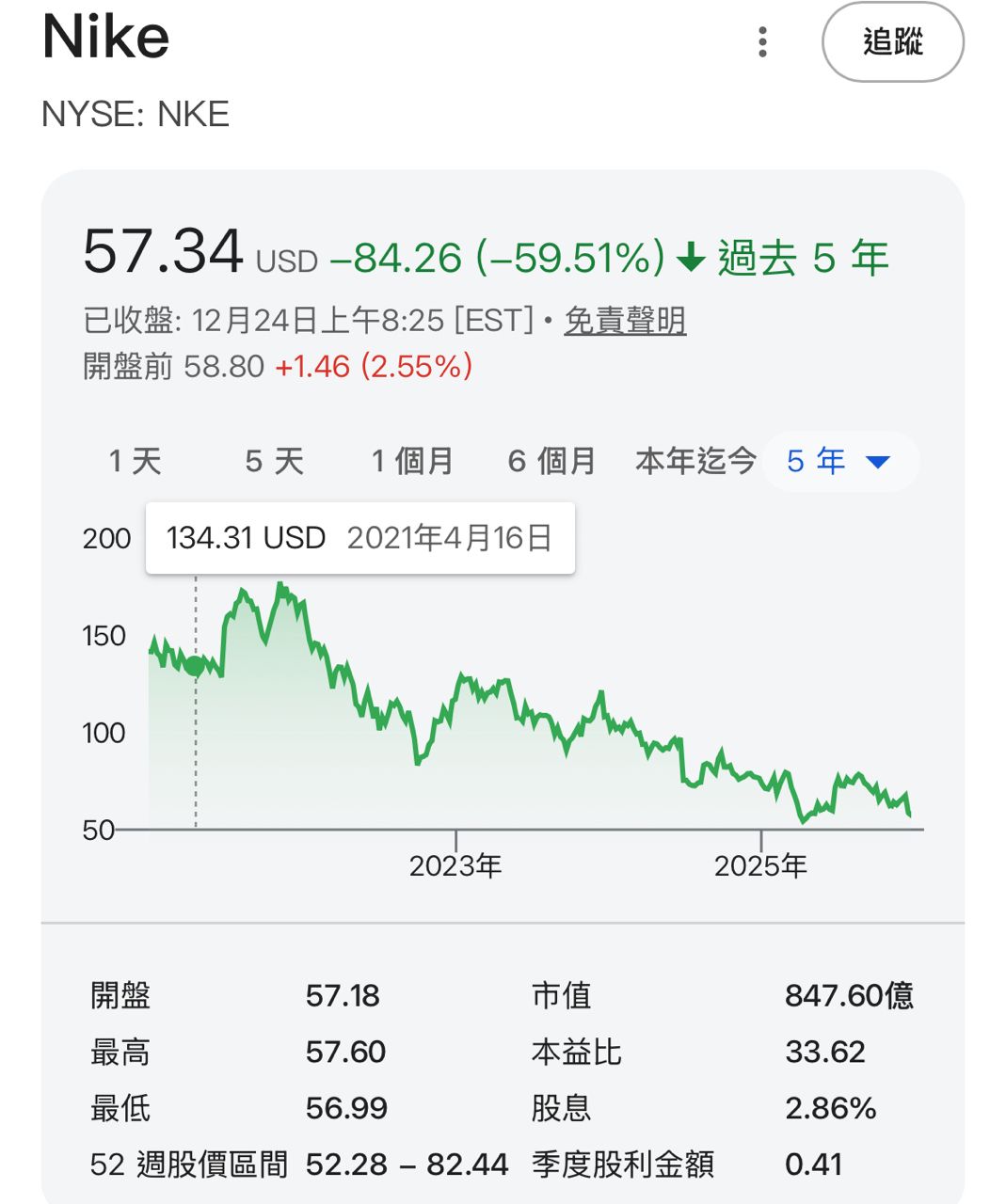
Task: Switch chart to 1 天 range
Action: point(136,462)
